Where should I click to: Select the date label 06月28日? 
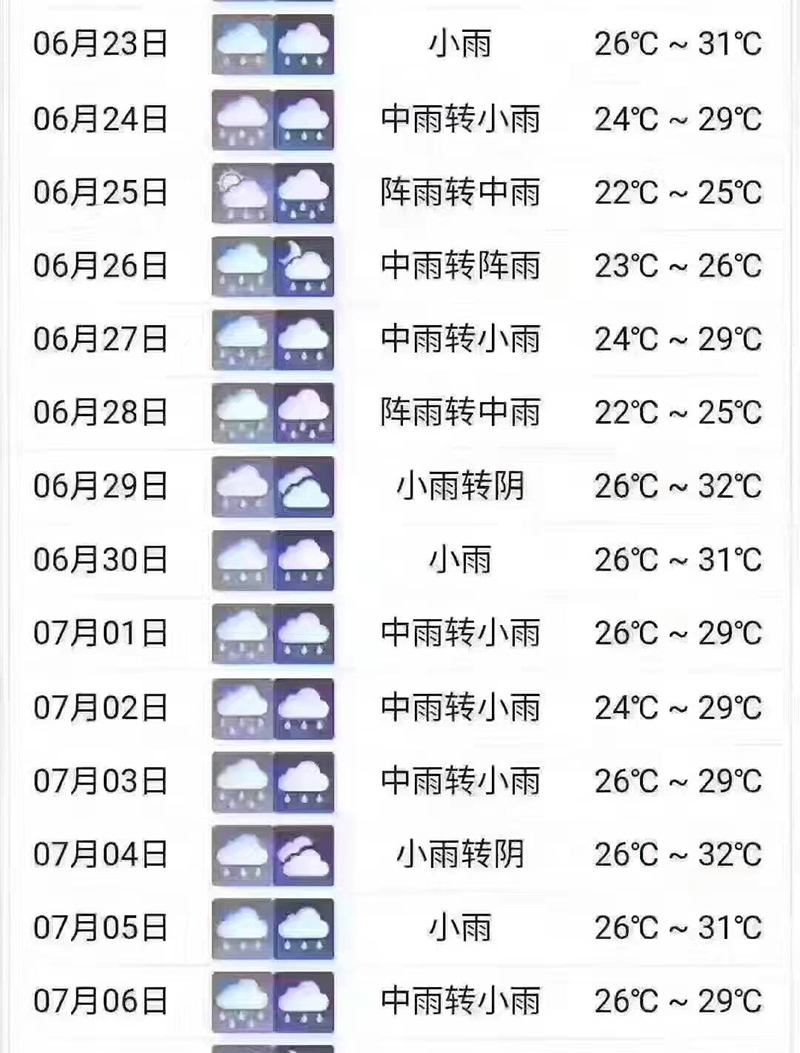coord(100,411)
